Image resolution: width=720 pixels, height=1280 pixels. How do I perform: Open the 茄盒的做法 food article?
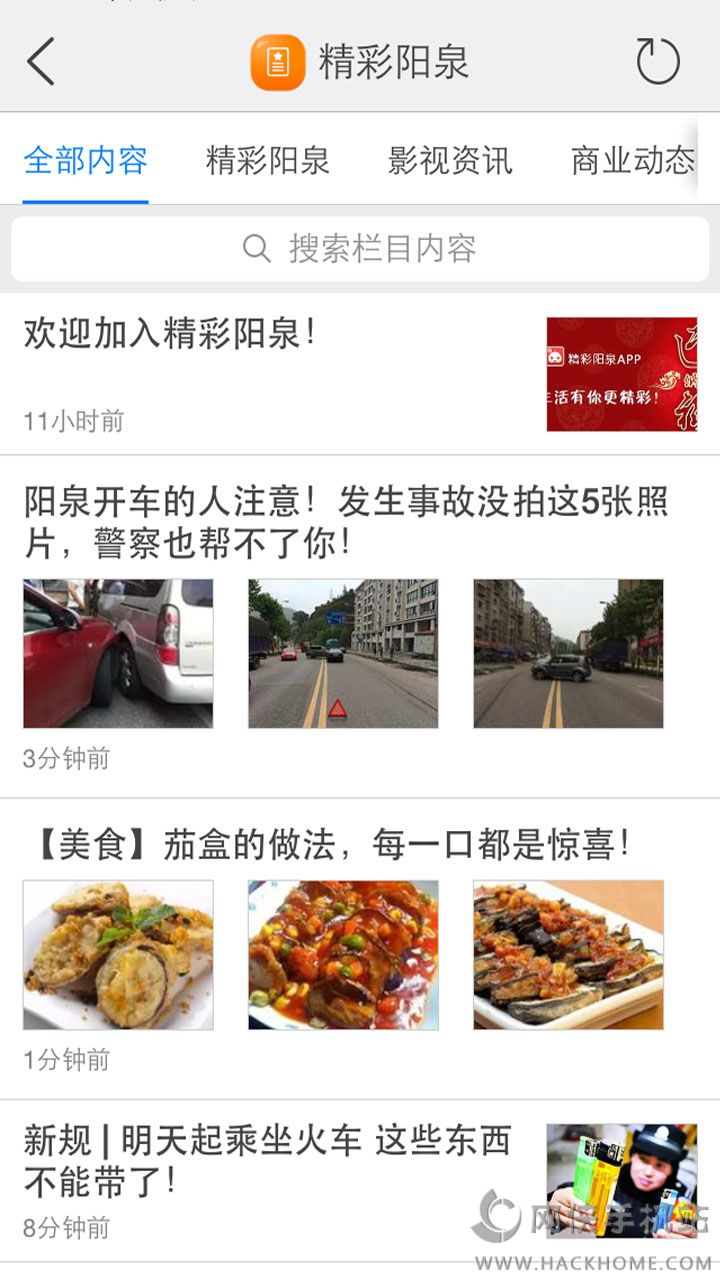[x=328, y=845]
